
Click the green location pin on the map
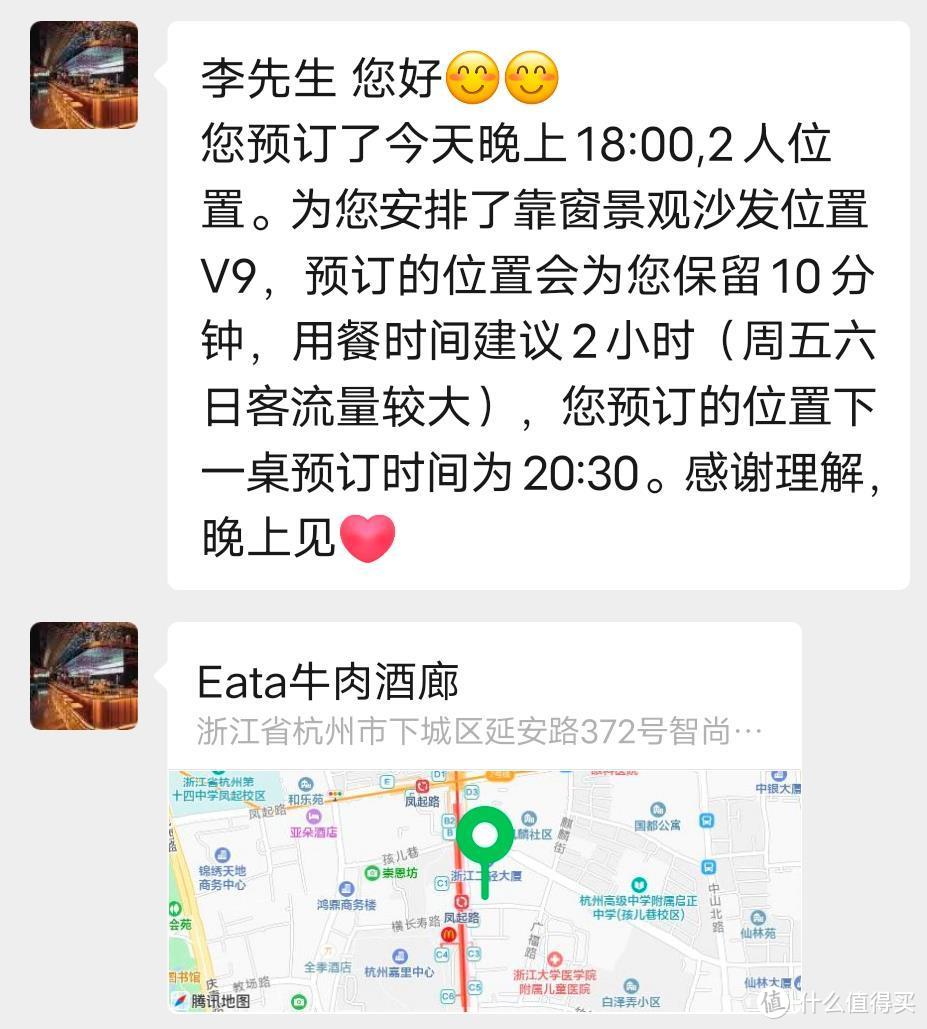pyautogui.click(x=486, y=834)
